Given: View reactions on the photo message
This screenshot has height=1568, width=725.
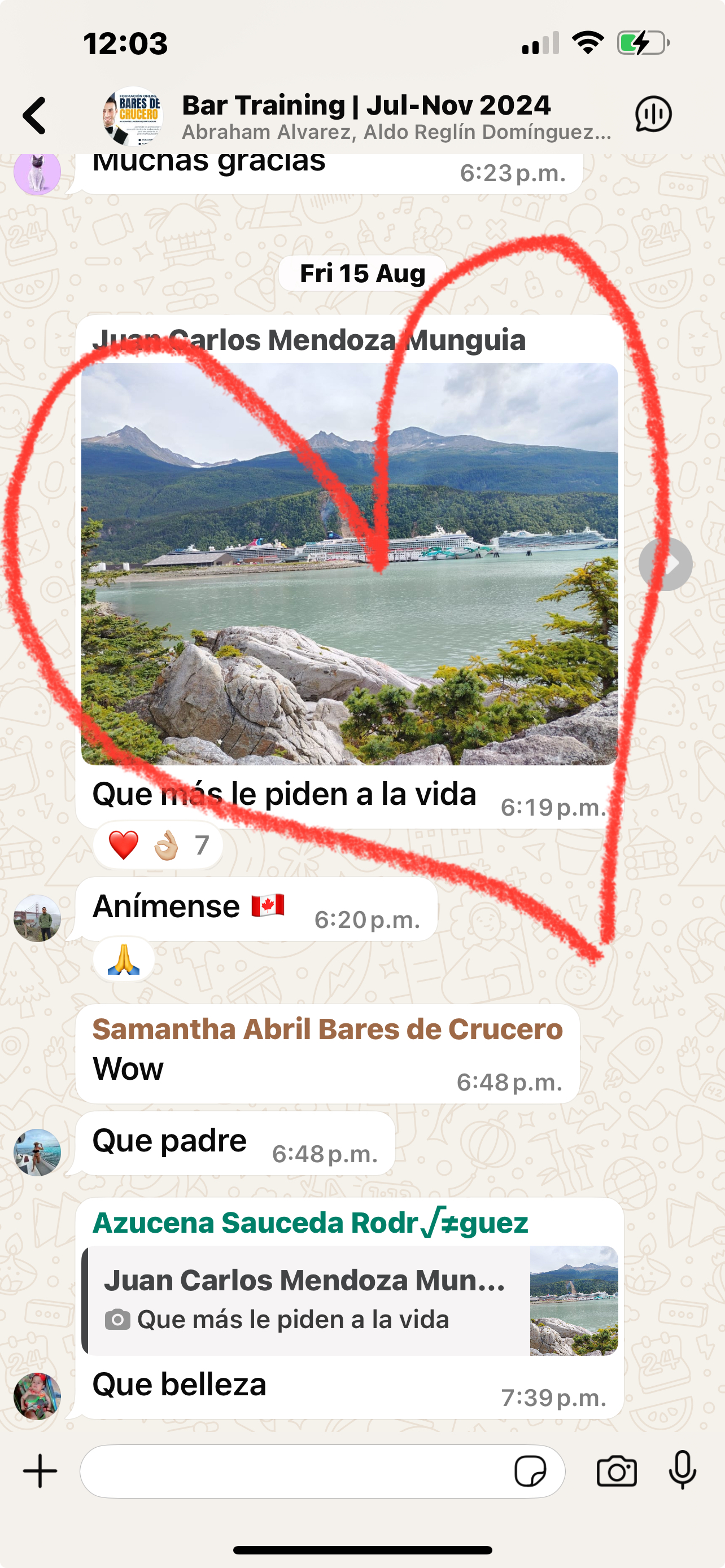Looking at the screenshot, I should click(x=158, y=845).
